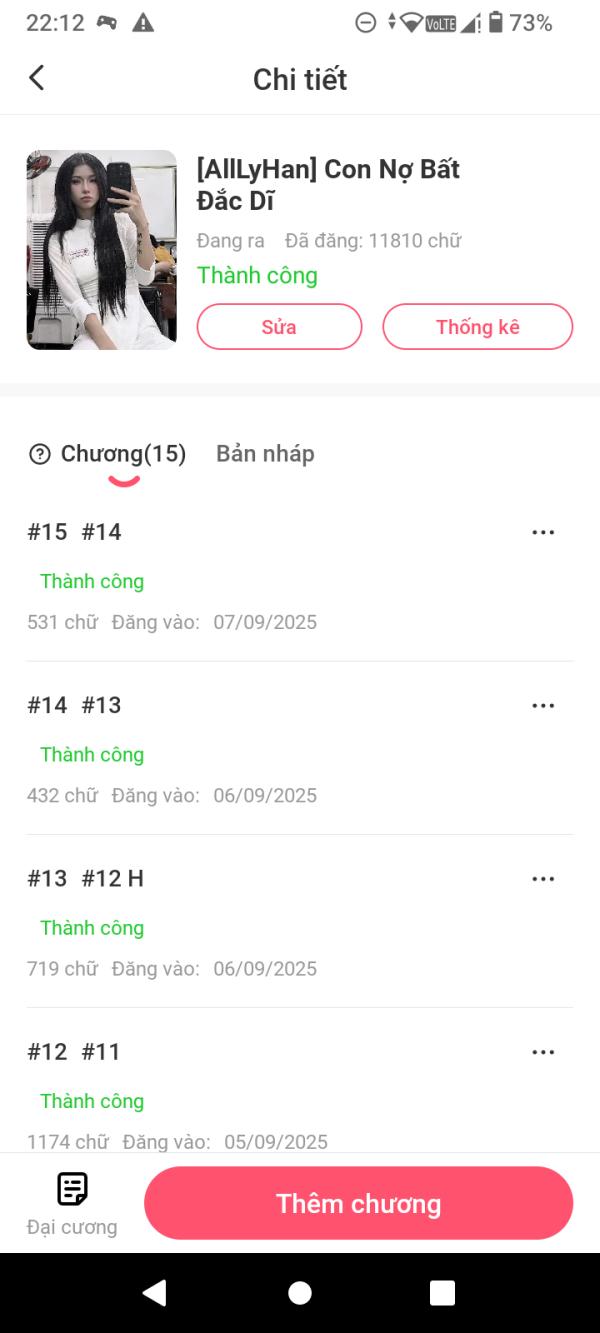Viewport: 600px width, 1333px height.
Task: Go to the system home screen
Action: 300,1293
